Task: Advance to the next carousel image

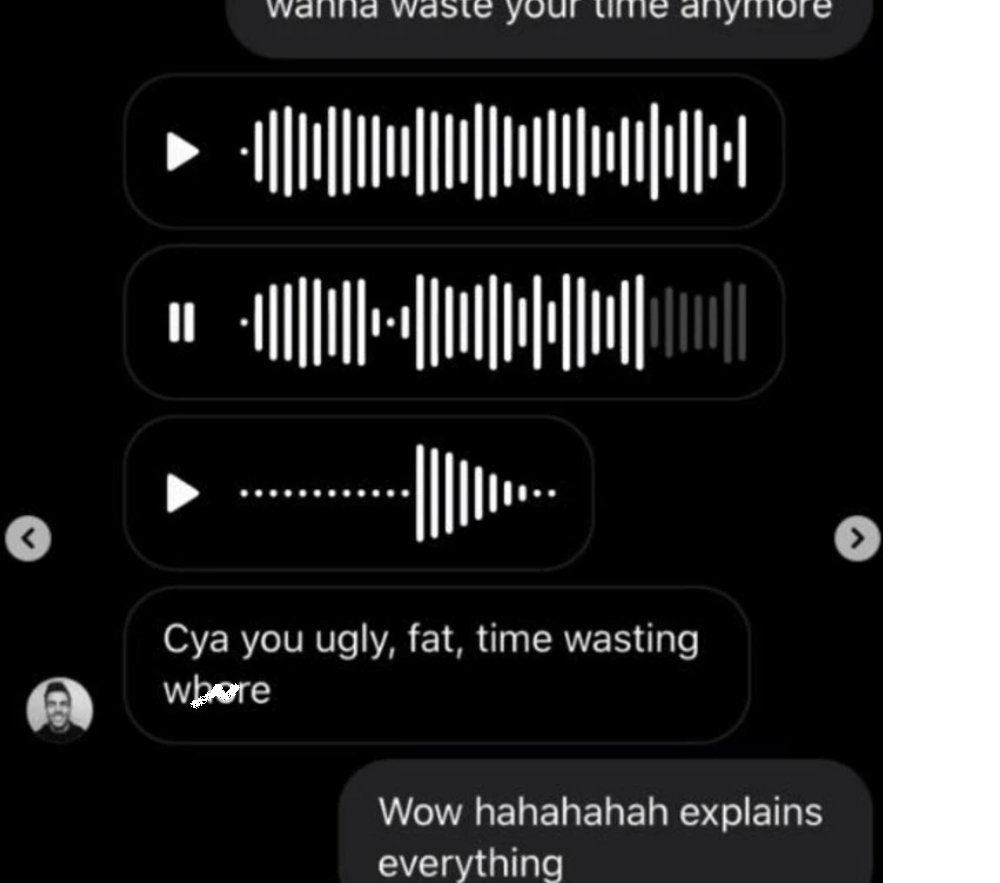Action: (857, 538)
